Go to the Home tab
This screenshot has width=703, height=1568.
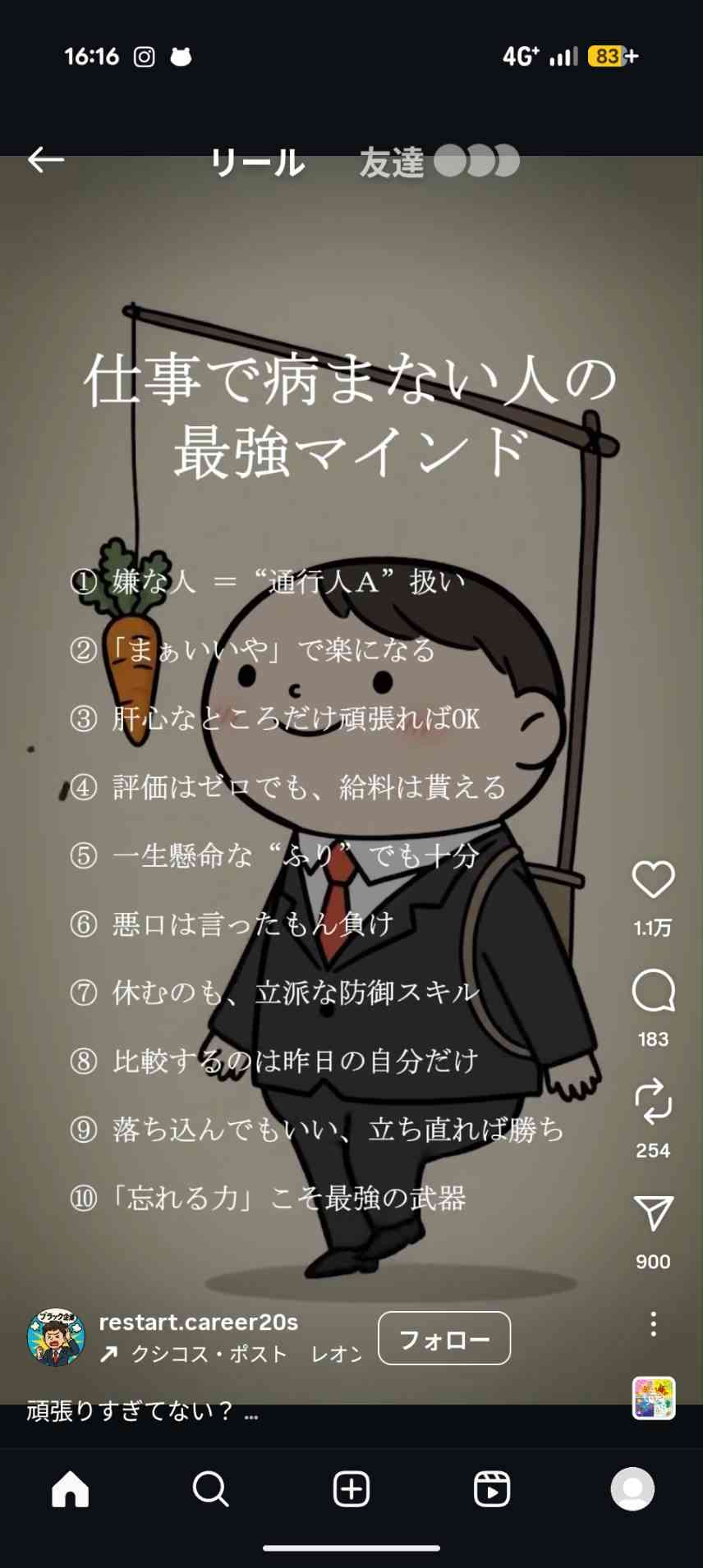[71, 1488]
